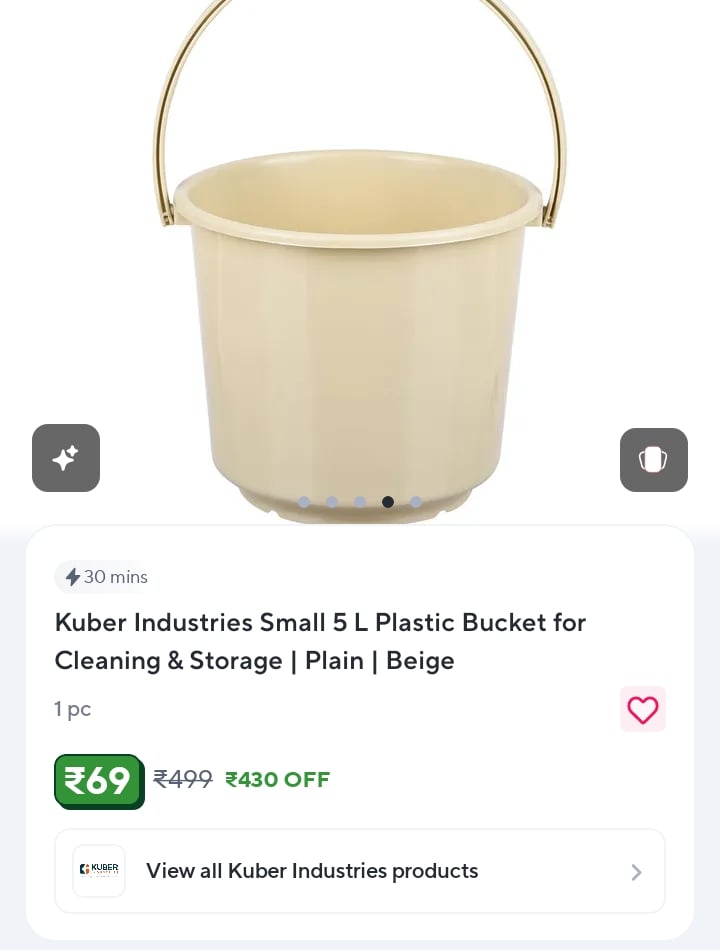The height and width of the screenshot is (950, 720).
Task: Tap the sparkle AI icon on product image
Action: tap(66, 458)
